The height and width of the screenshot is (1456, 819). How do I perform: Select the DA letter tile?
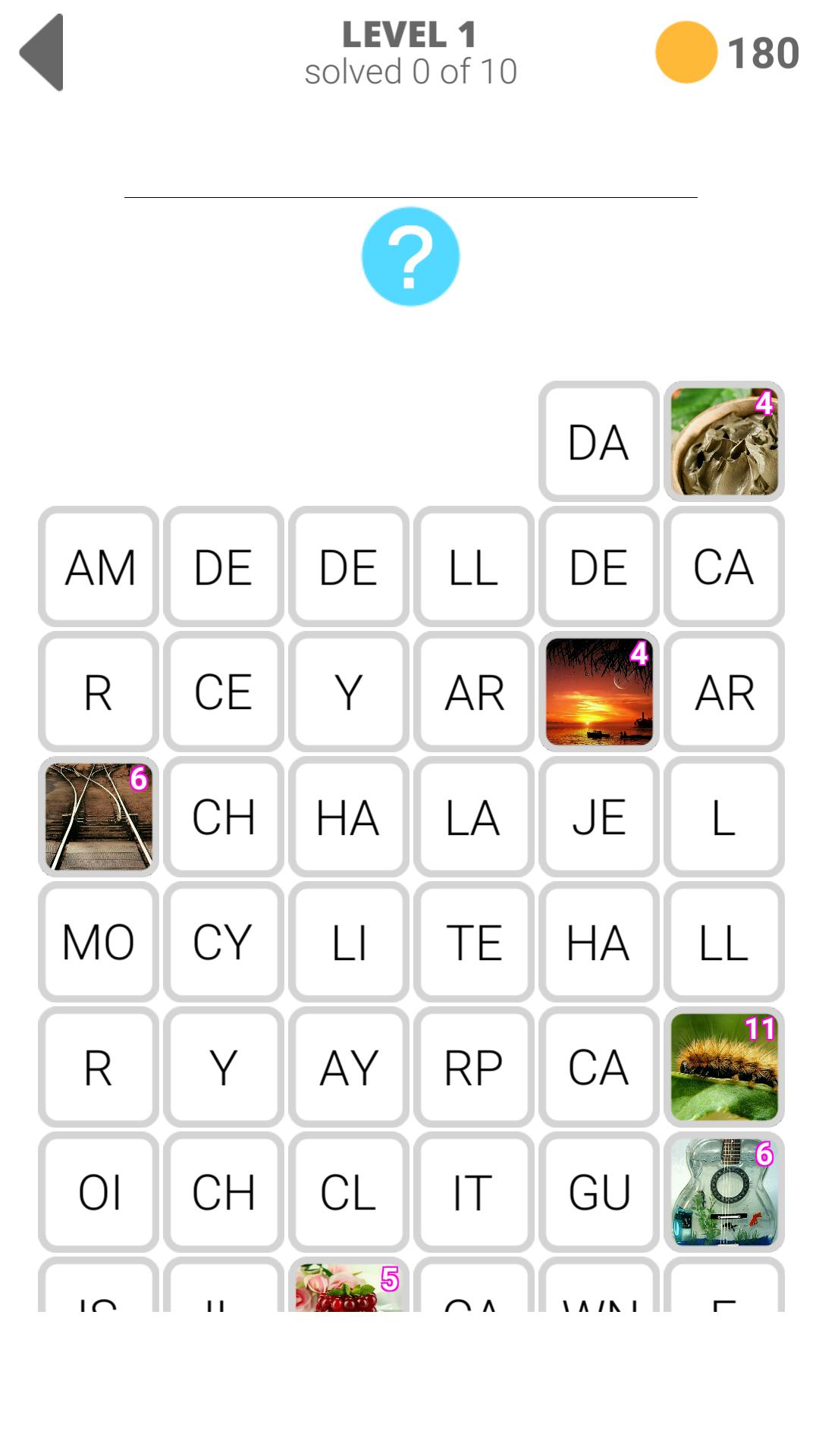(598, 442)
